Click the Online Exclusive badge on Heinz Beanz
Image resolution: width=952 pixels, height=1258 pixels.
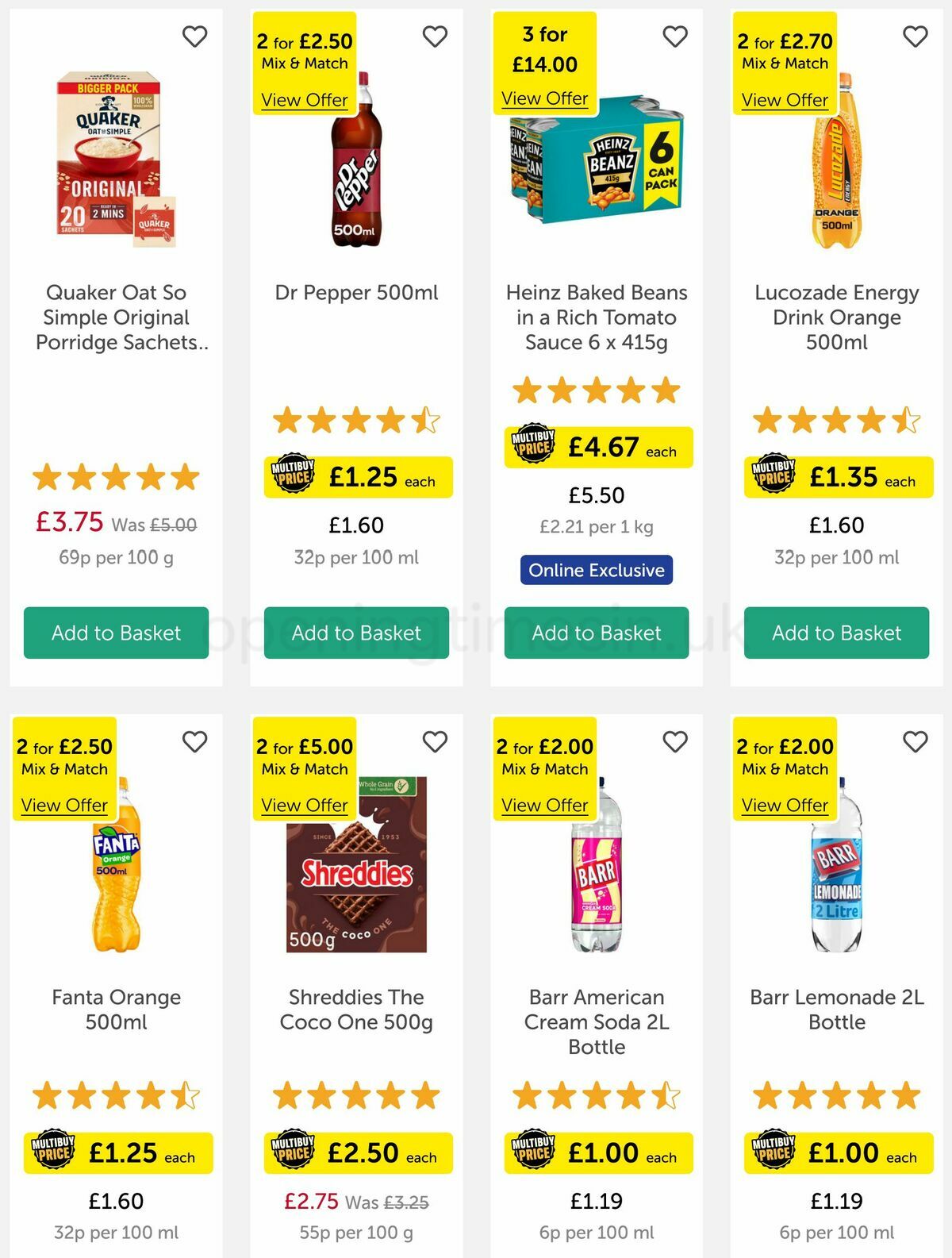(x=596, y=570)
